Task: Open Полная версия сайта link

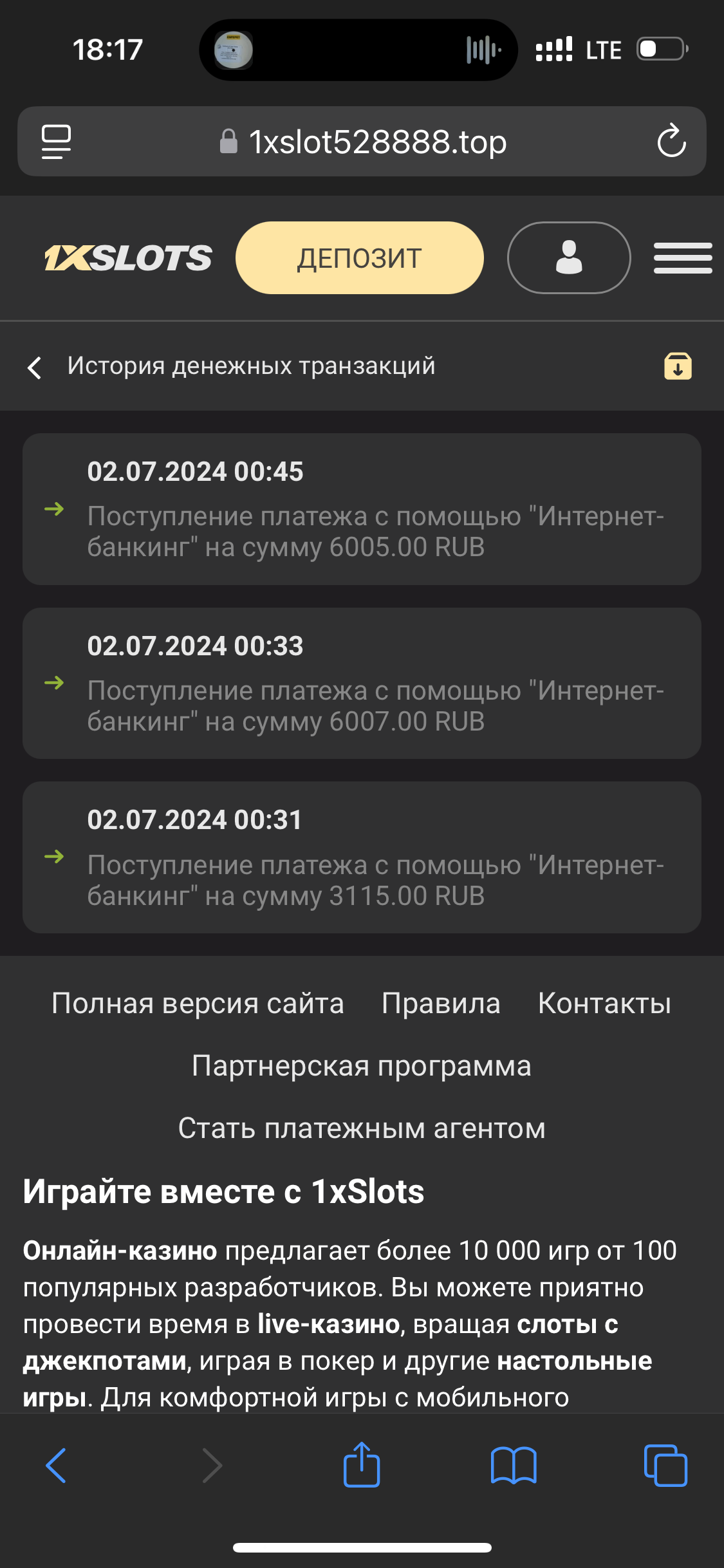Action: [198, 1003]
